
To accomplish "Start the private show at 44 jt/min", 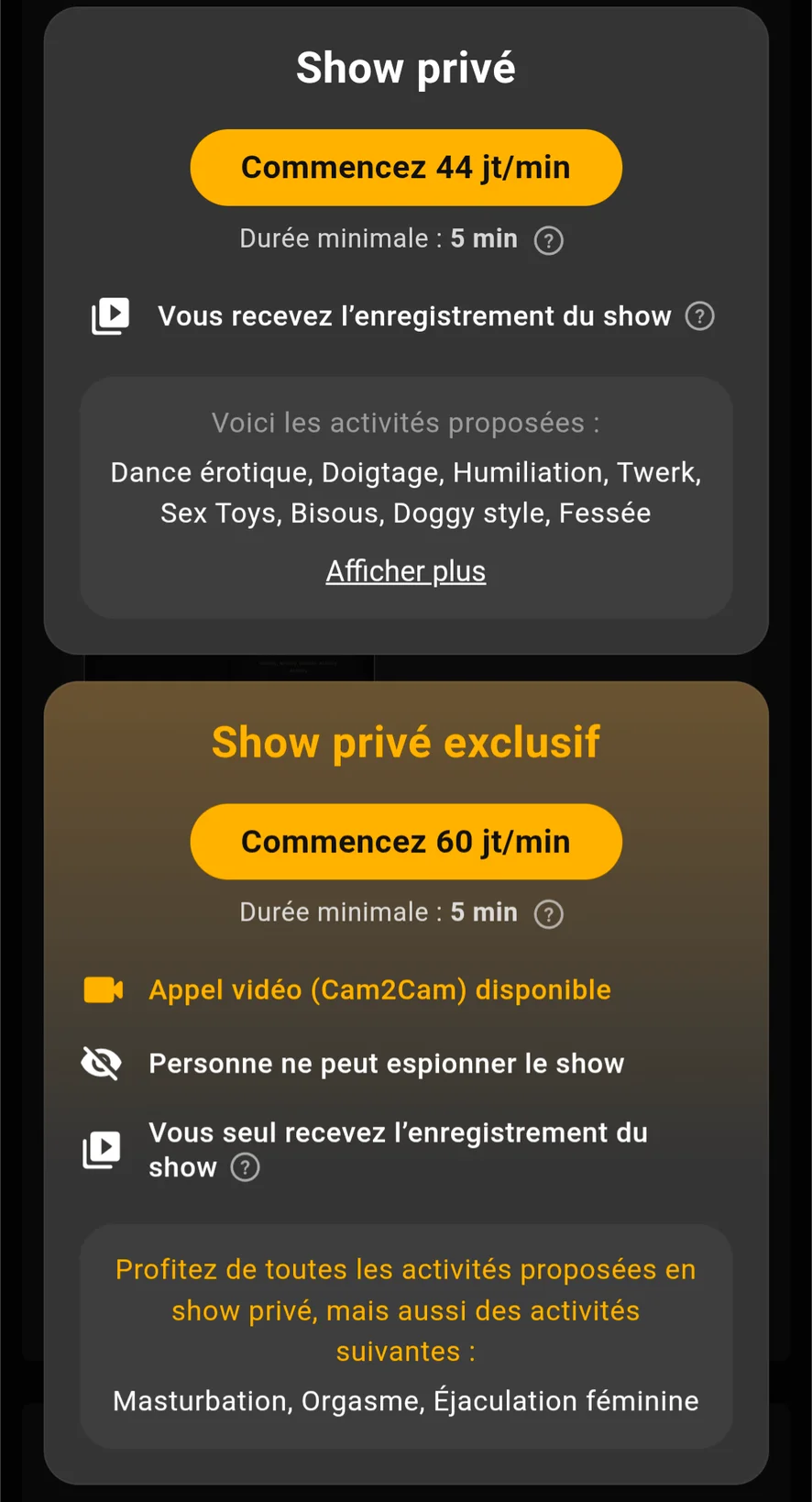I will coord(405,168).
